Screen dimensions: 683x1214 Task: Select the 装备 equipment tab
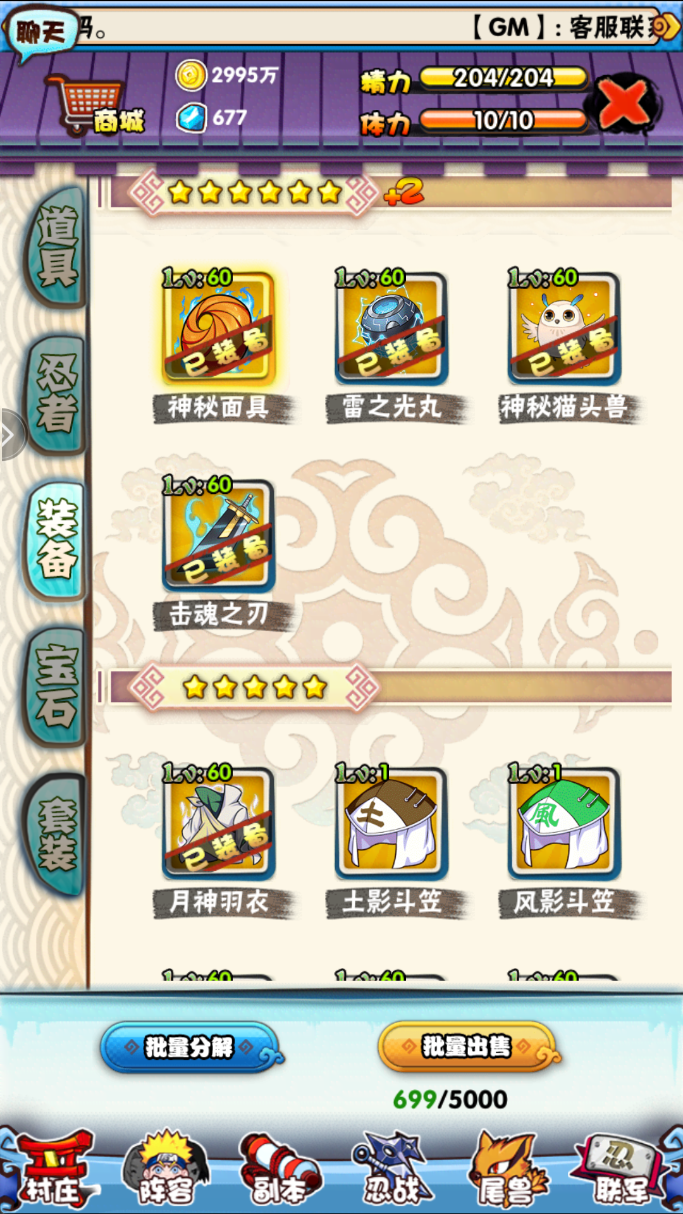coord(58,539)
